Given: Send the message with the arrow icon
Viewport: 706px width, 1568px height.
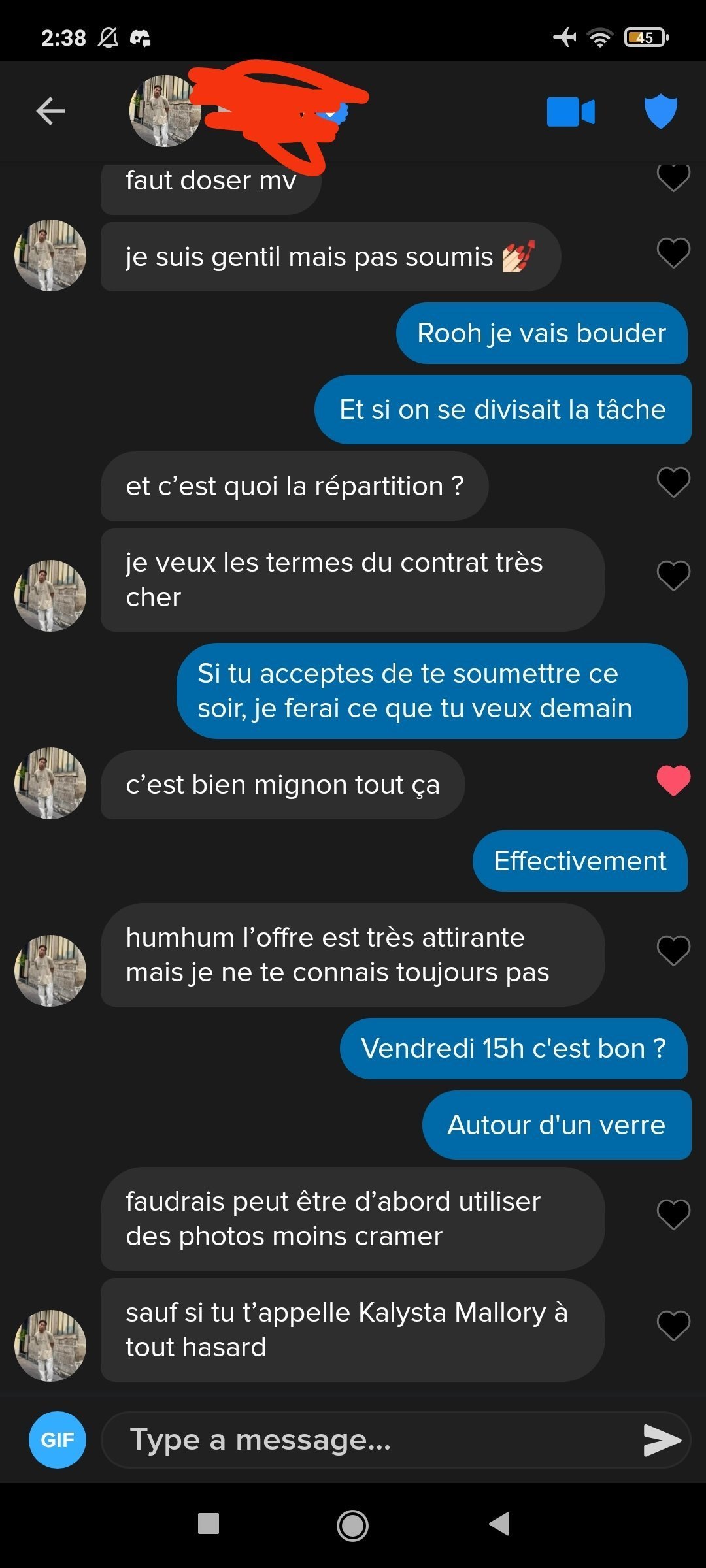Looking at the screenshot, I should tap(662, 1440).
